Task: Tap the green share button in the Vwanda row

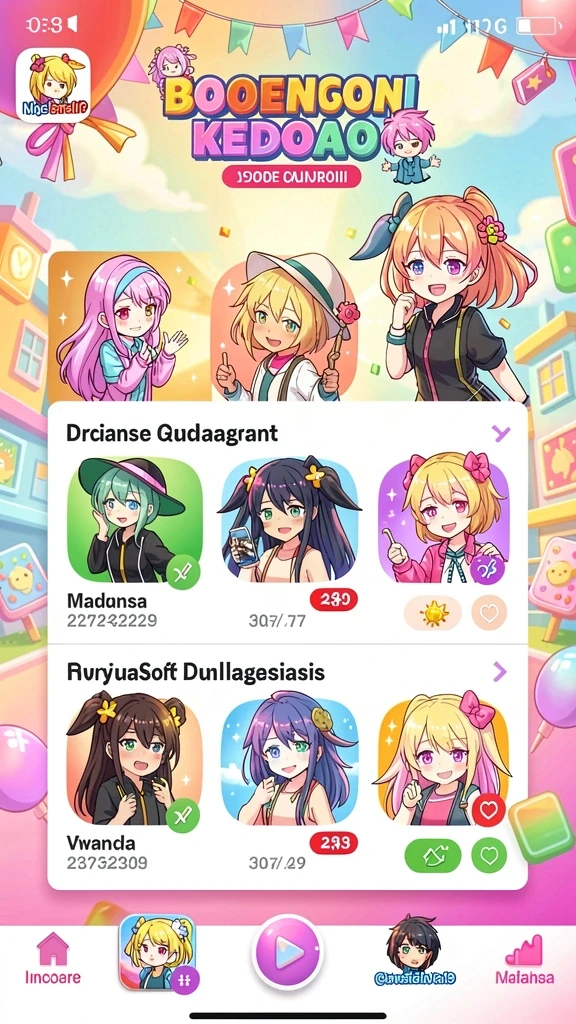Action: pos(432,856)
